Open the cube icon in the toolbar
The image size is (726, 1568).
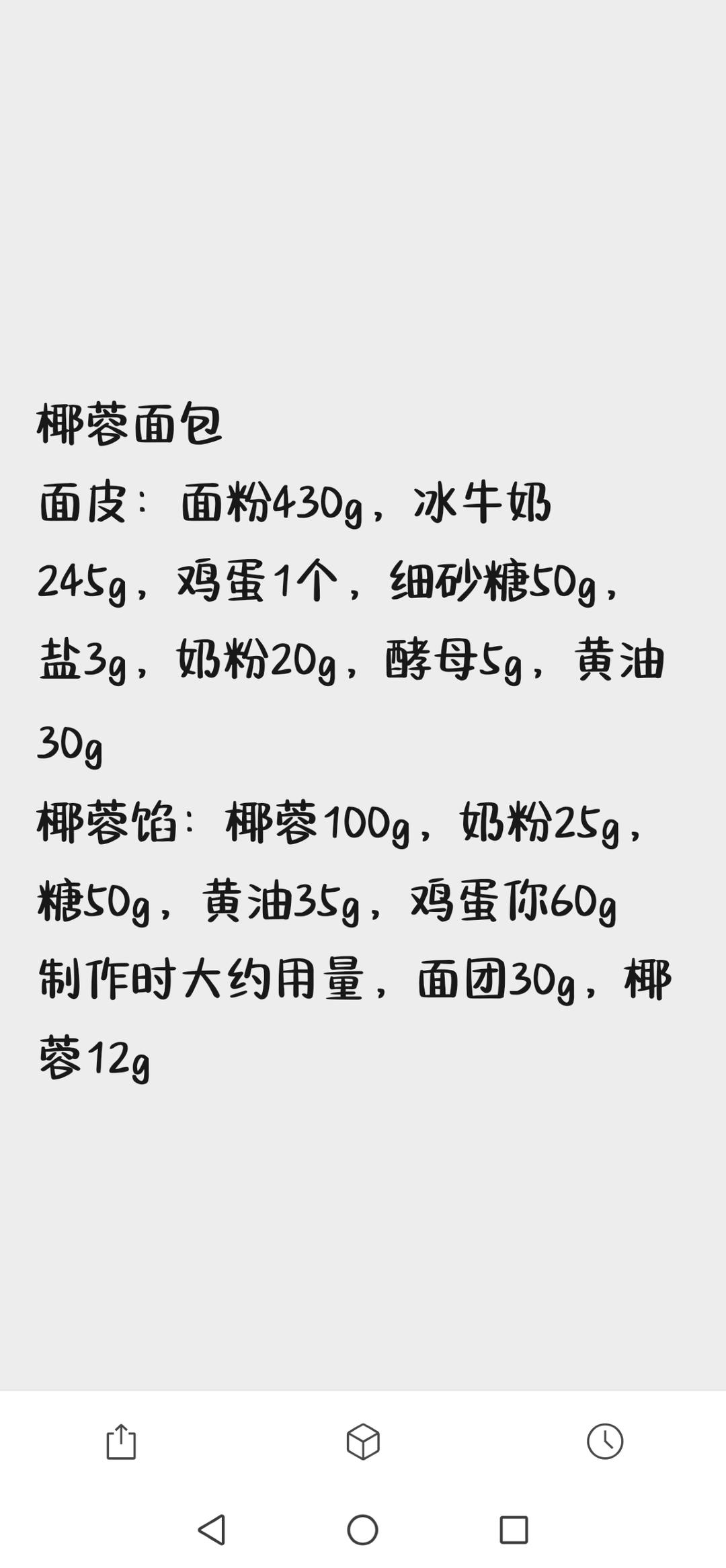point(363,1442)
